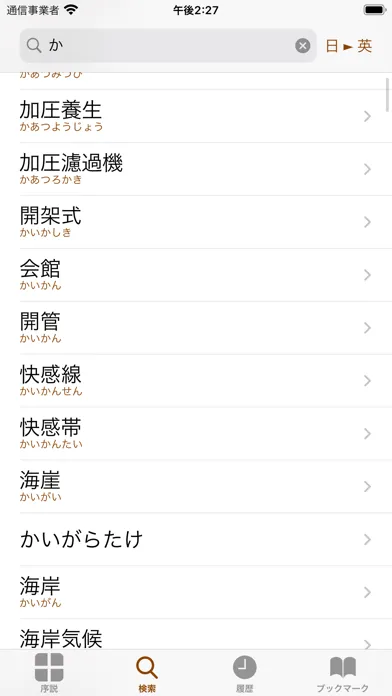Switch to the 序説 tab
Screen dimensions: 392x696
tap(49, 673)
